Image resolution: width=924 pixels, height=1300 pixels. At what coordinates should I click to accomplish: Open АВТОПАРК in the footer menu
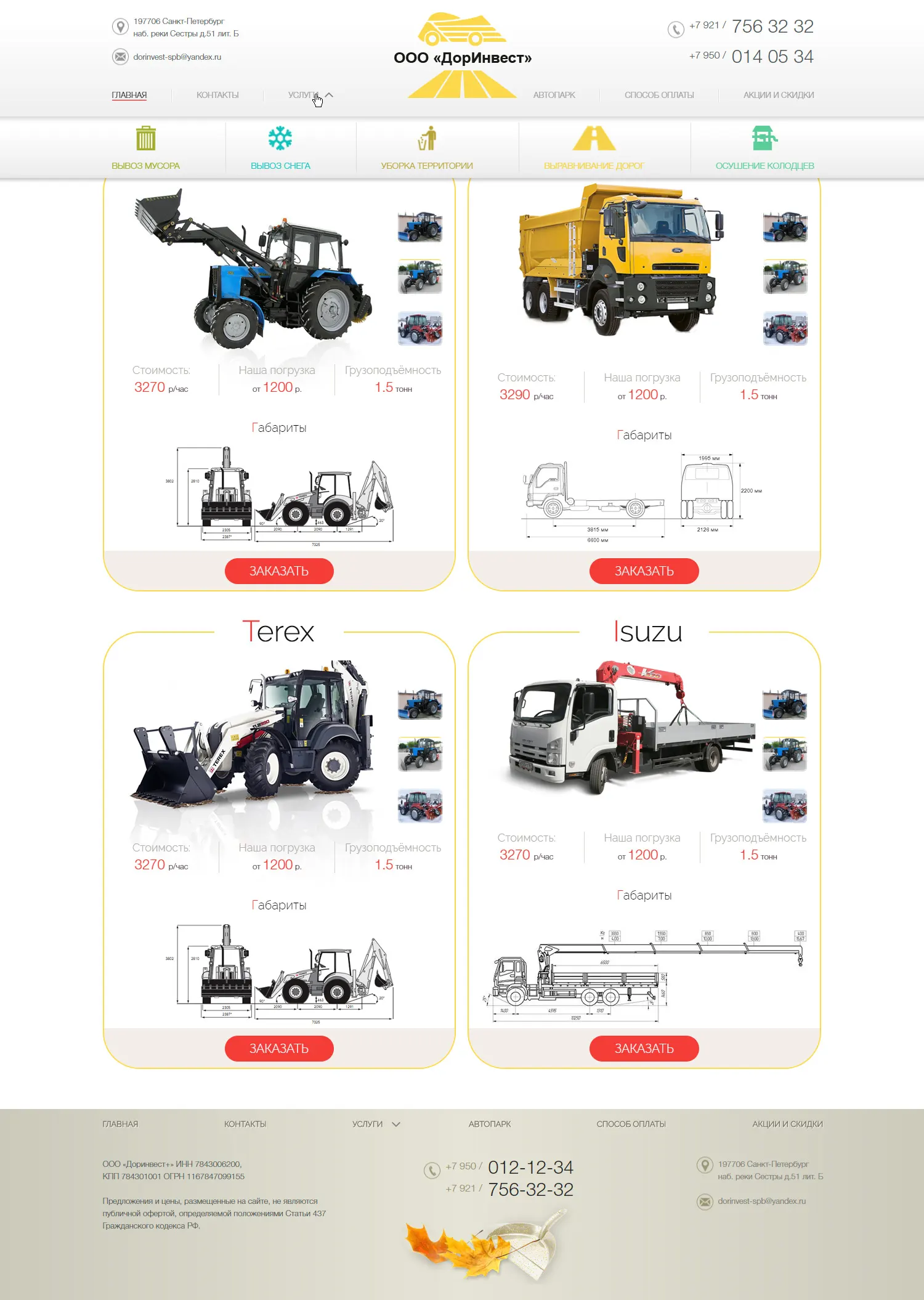pos(489,1124)
